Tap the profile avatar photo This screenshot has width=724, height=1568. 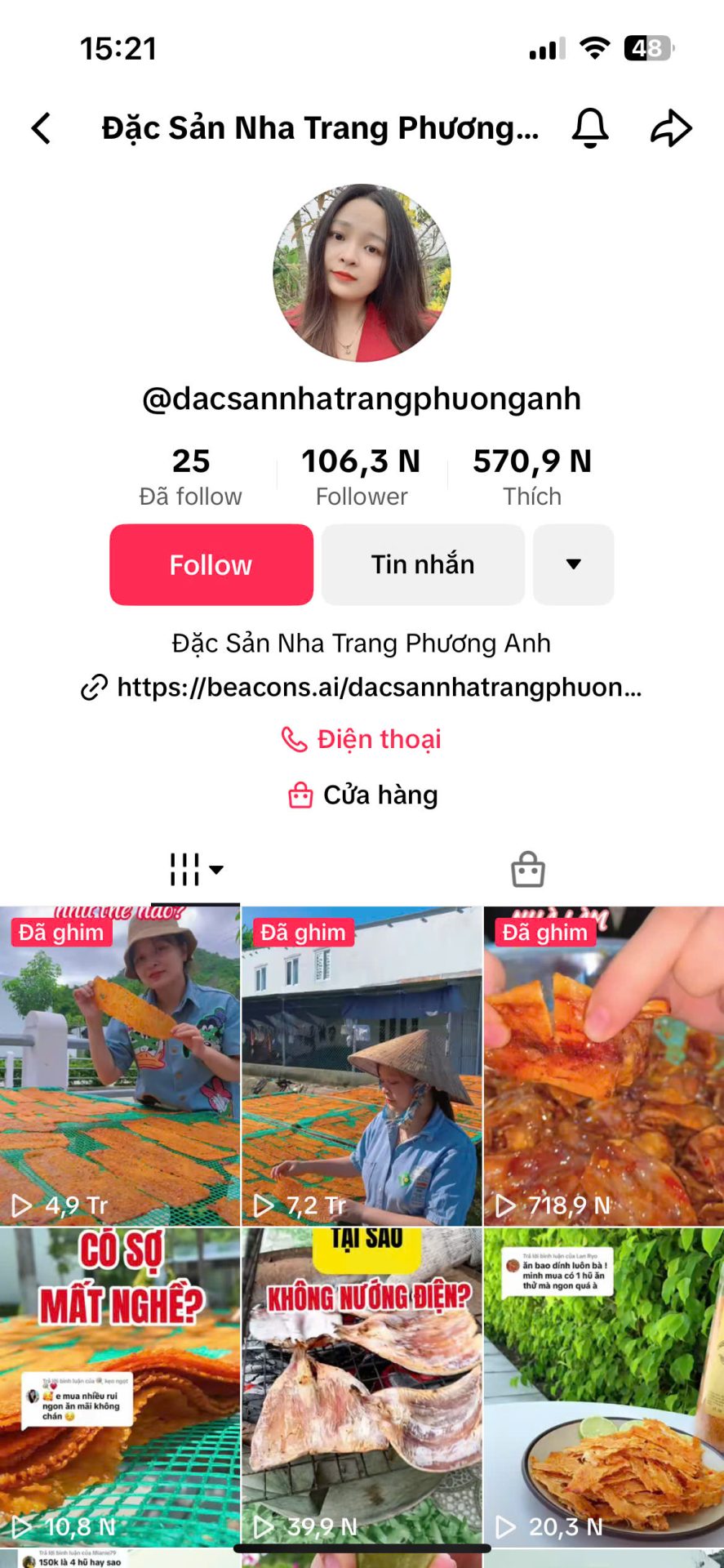tap(362, 273)
